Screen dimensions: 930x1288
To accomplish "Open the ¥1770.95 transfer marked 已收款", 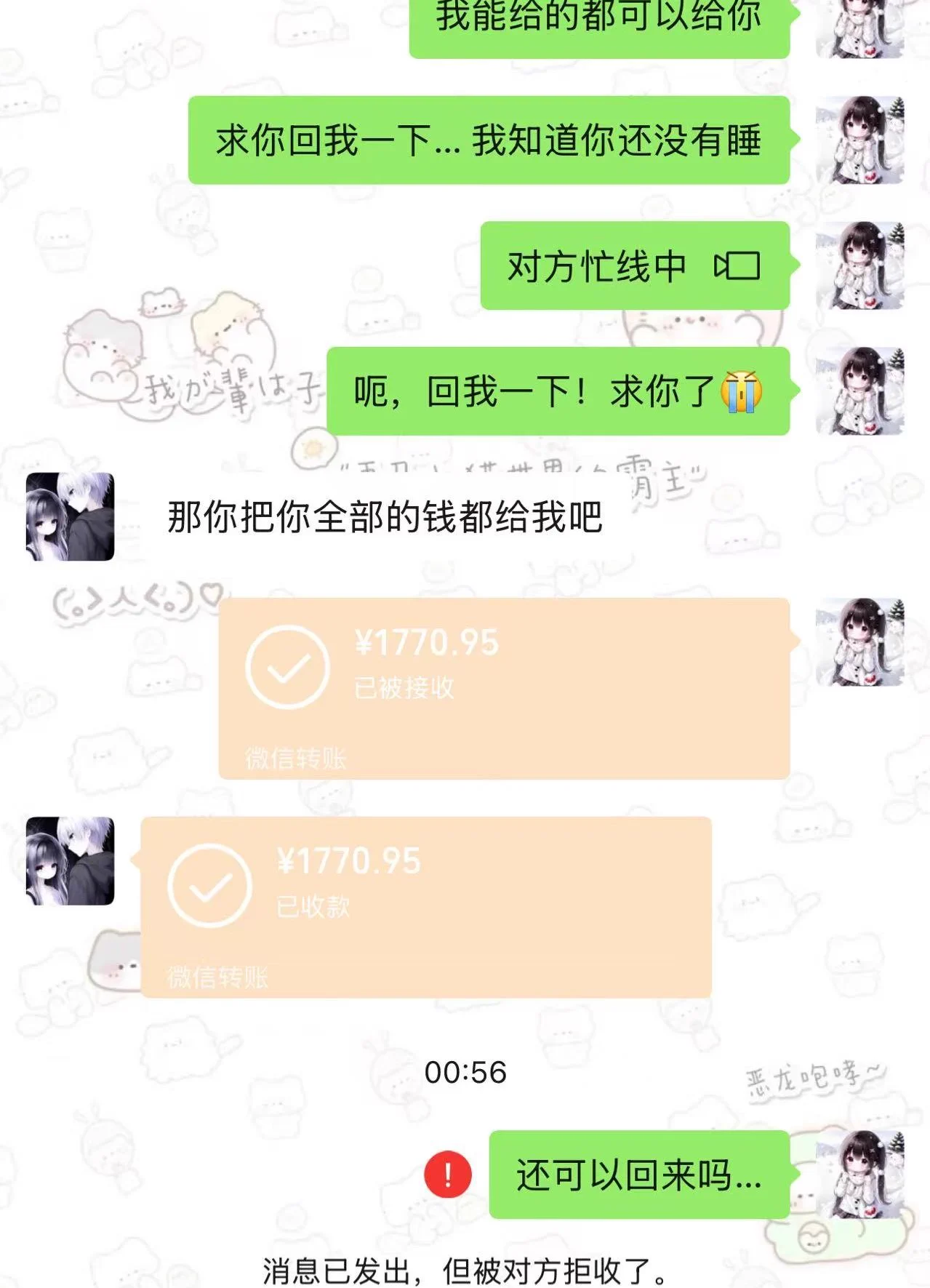I will [x=425, y=906].
